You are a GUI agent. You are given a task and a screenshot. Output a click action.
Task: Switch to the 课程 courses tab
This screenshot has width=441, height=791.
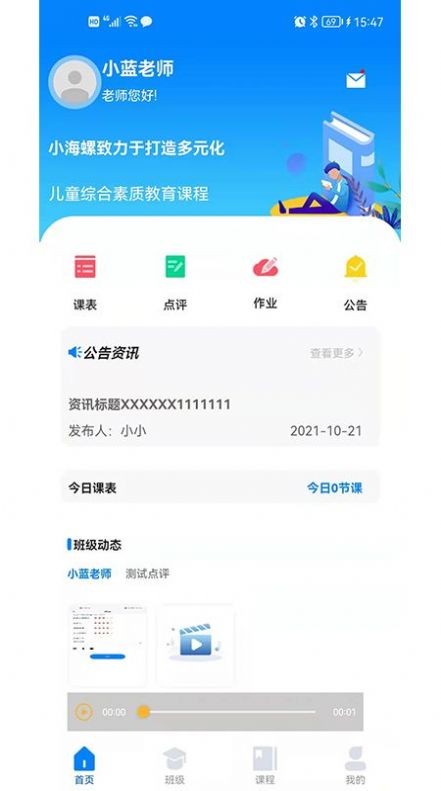[265, 765]
